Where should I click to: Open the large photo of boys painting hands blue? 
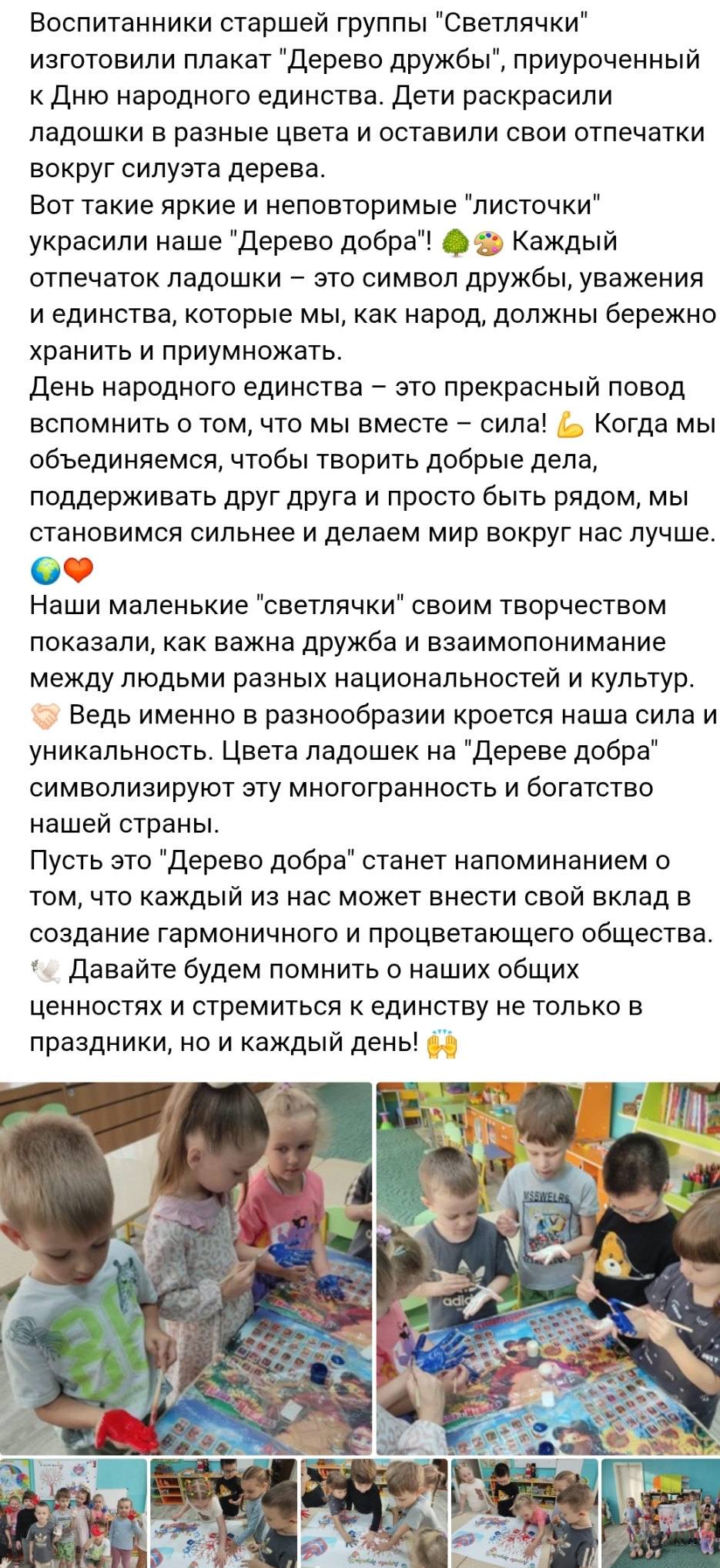(548, 1267)
